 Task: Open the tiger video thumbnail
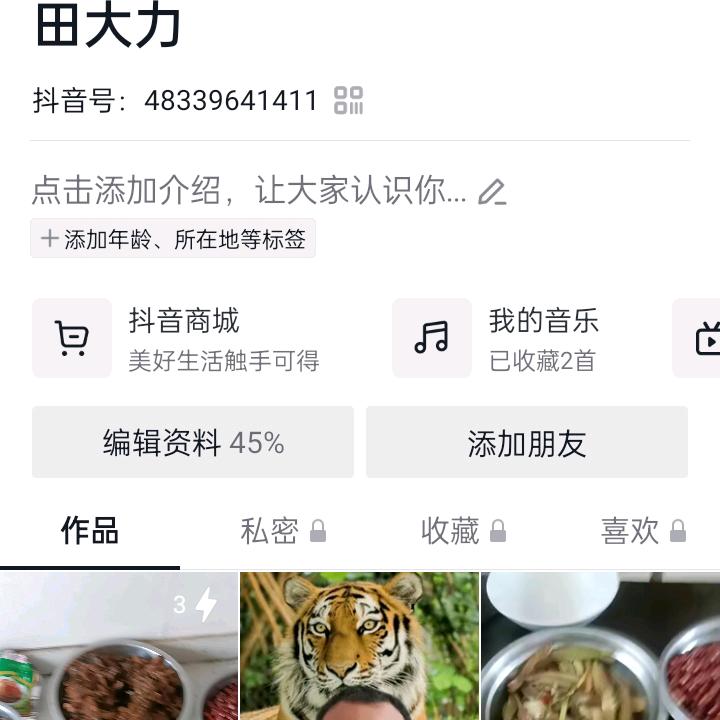360,646
